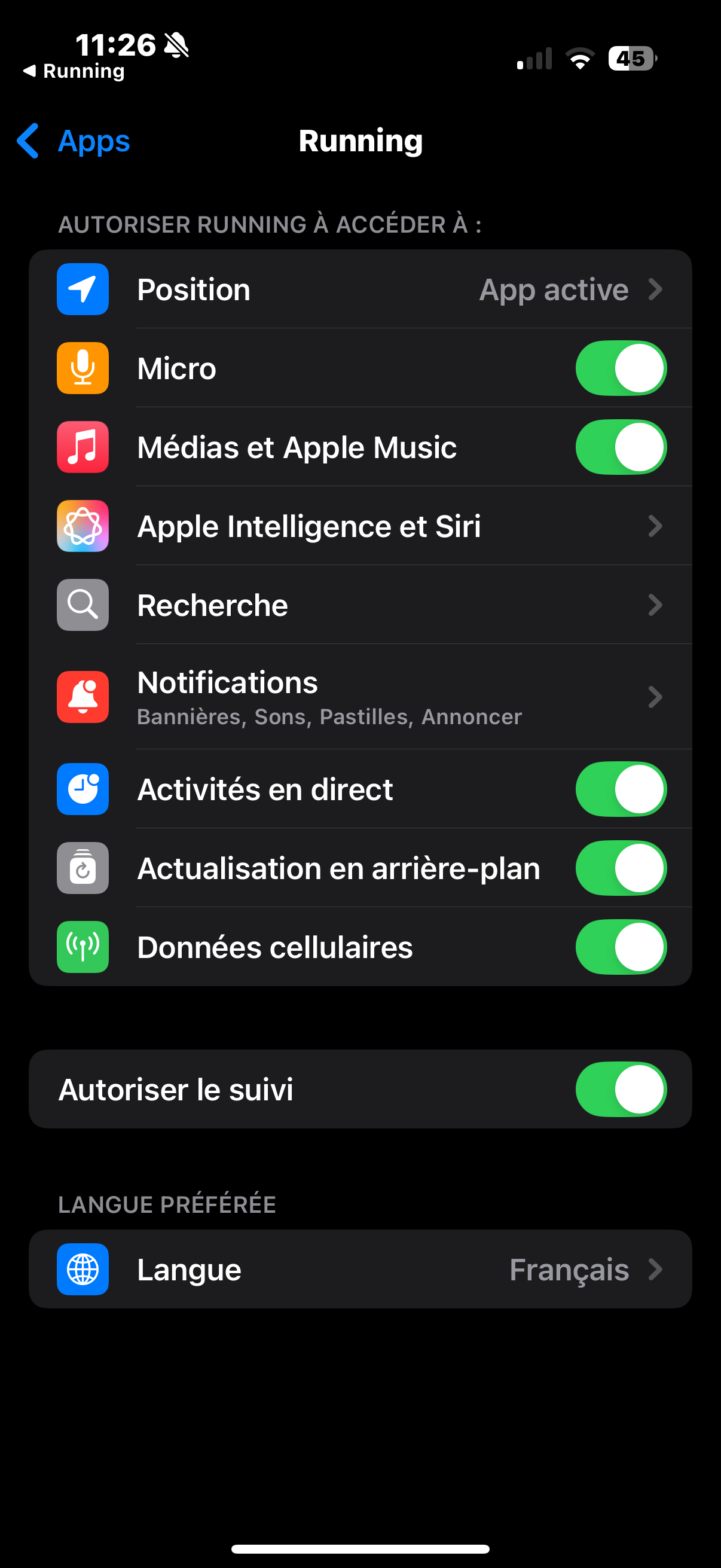Go back to the Apps list
Screen dimensions: 721x1568
(x=73, y=141)
